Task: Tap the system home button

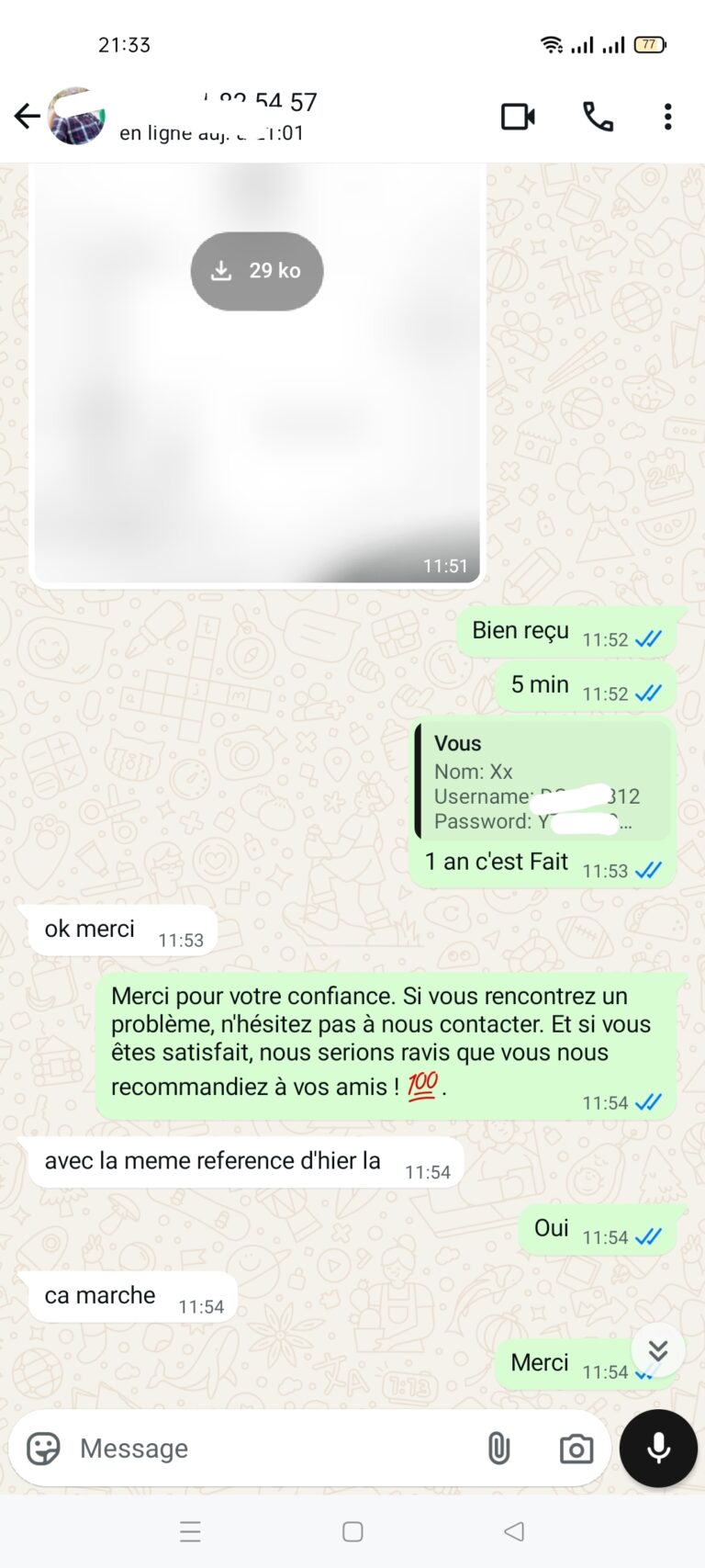Action: (x=352, y=1531)
